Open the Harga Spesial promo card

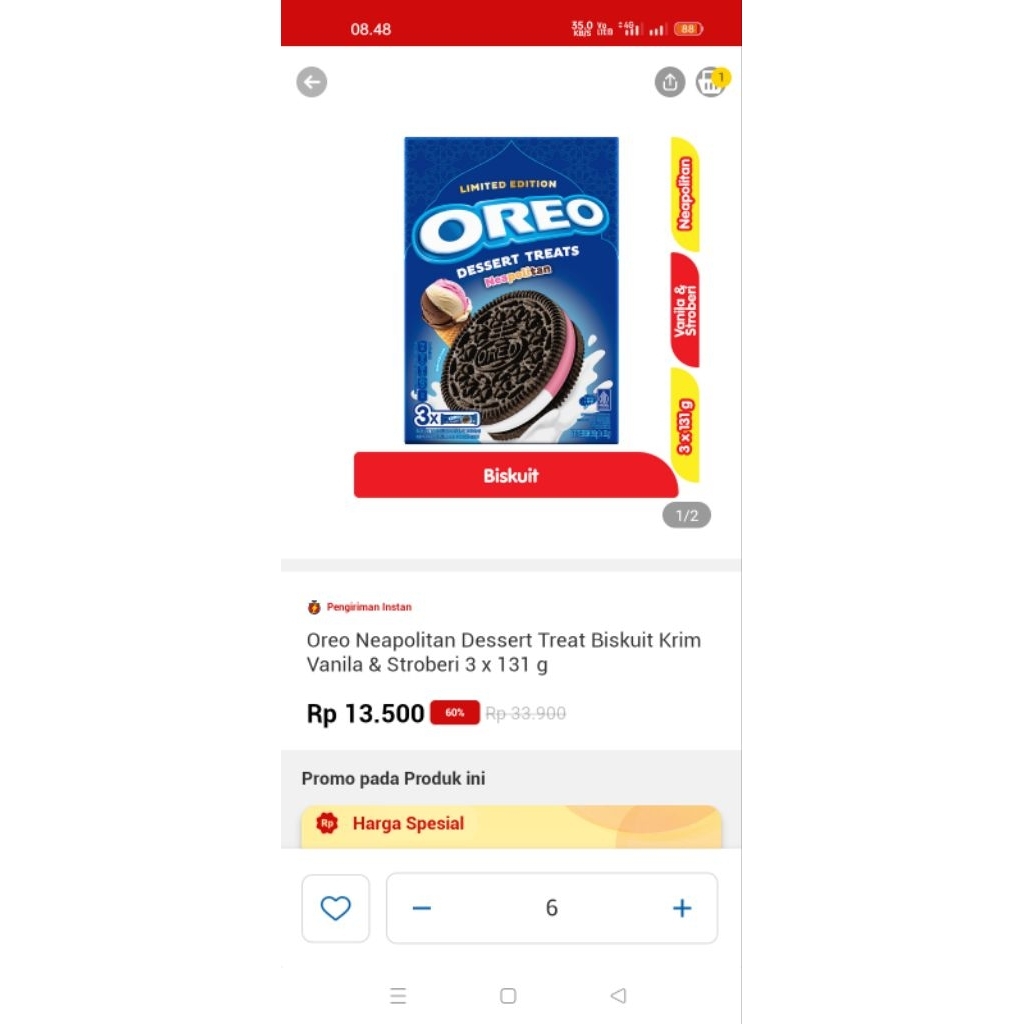511,826
